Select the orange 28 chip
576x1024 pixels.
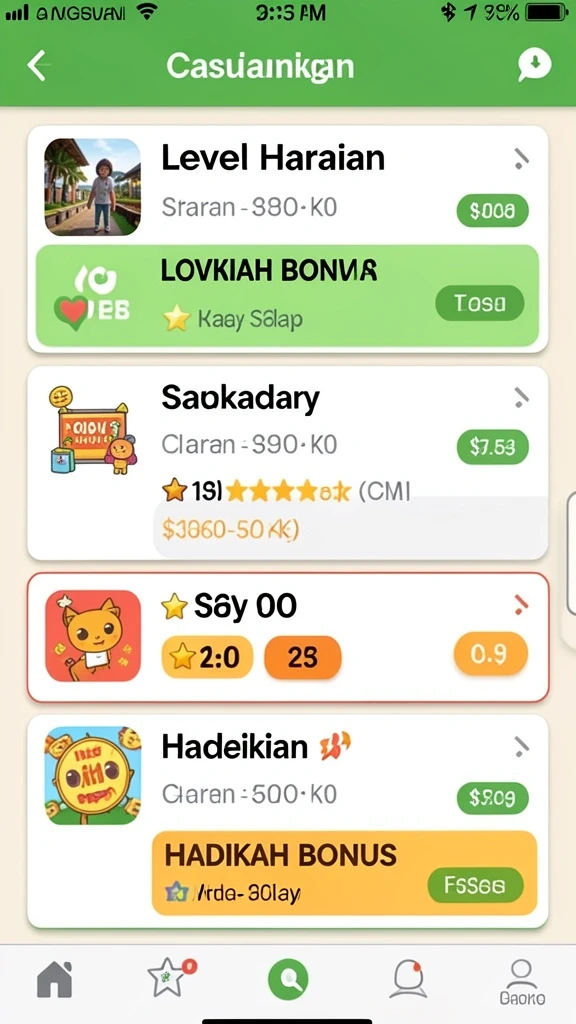[302, 657]
